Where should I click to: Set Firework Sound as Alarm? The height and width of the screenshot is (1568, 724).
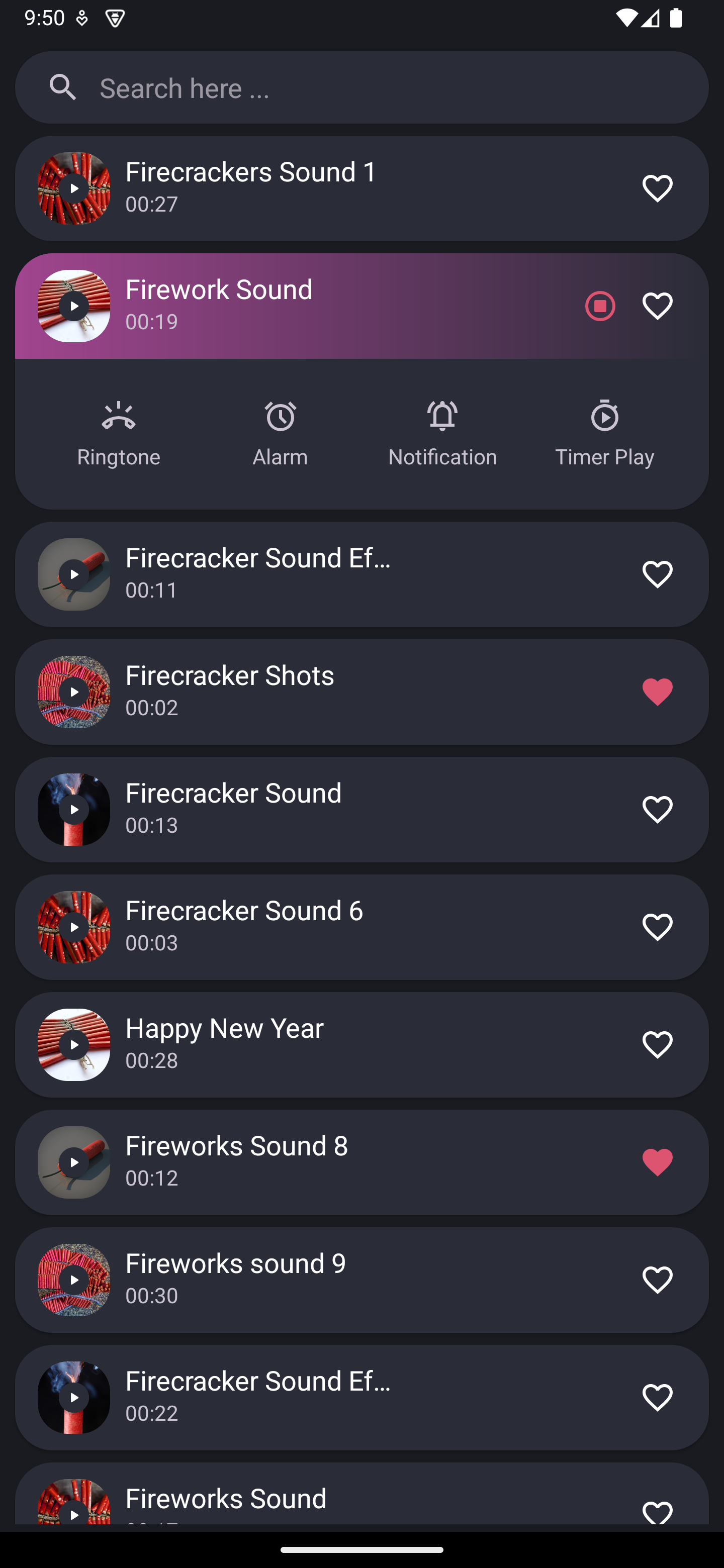[x=280, y=434]
